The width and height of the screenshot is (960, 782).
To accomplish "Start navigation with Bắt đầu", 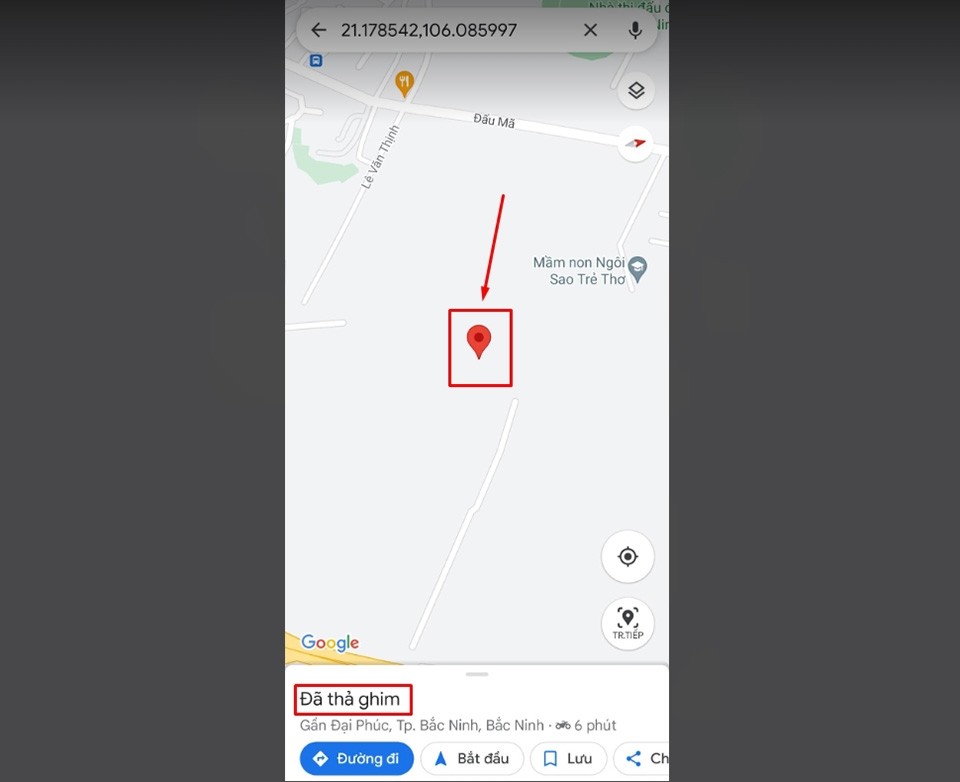I will tap(471, 759).
